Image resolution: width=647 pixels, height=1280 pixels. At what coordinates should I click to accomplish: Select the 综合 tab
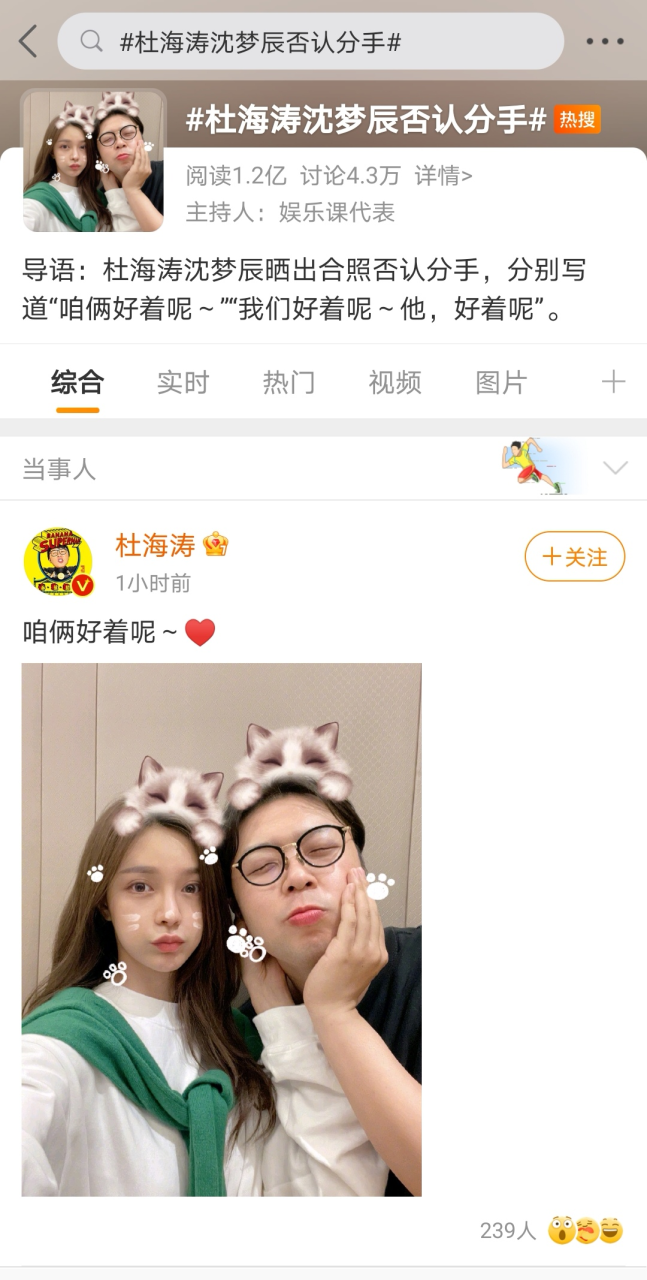coord(77,382)
